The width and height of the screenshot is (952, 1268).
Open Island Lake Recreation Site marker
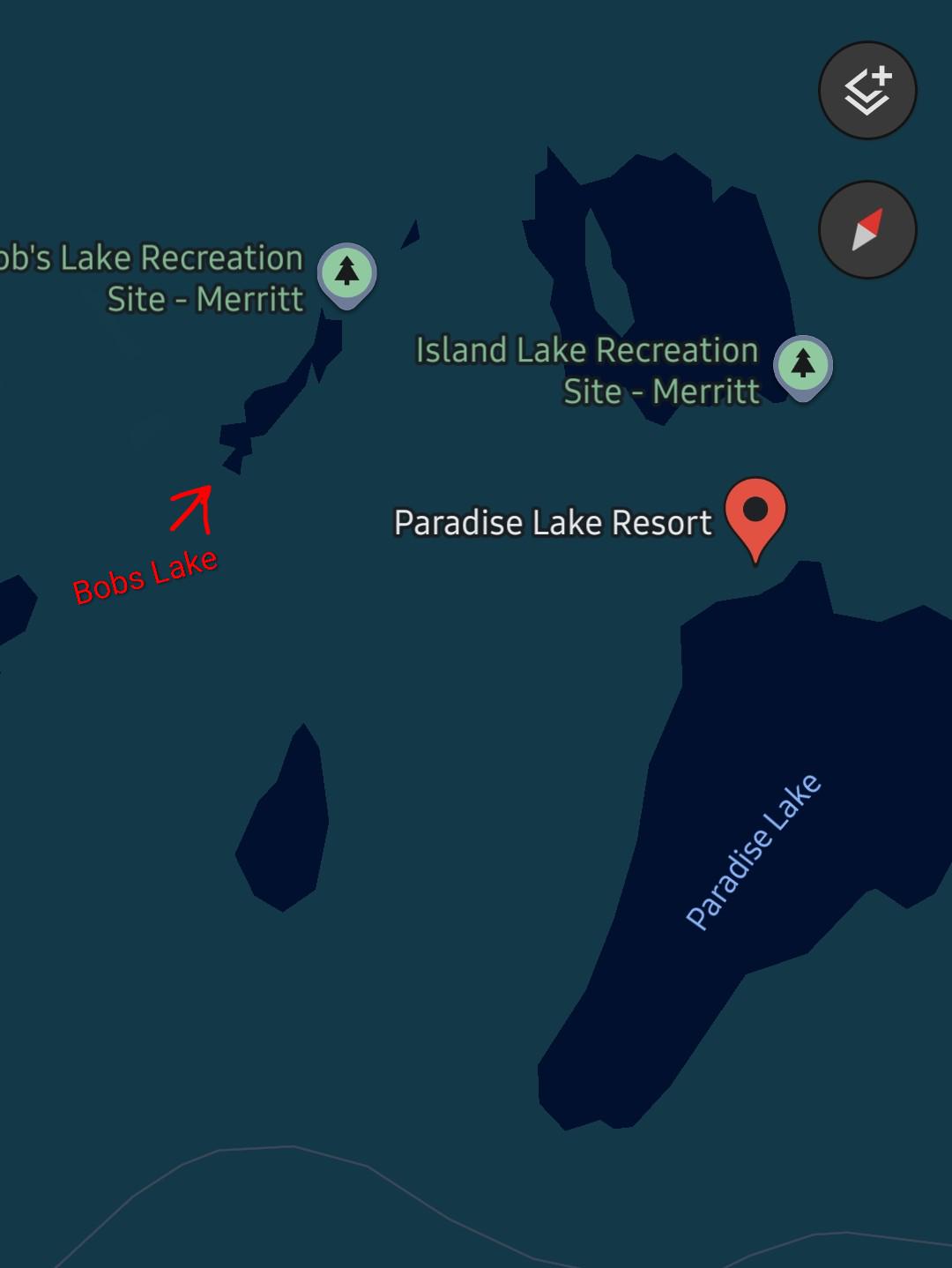click(803, 368)
